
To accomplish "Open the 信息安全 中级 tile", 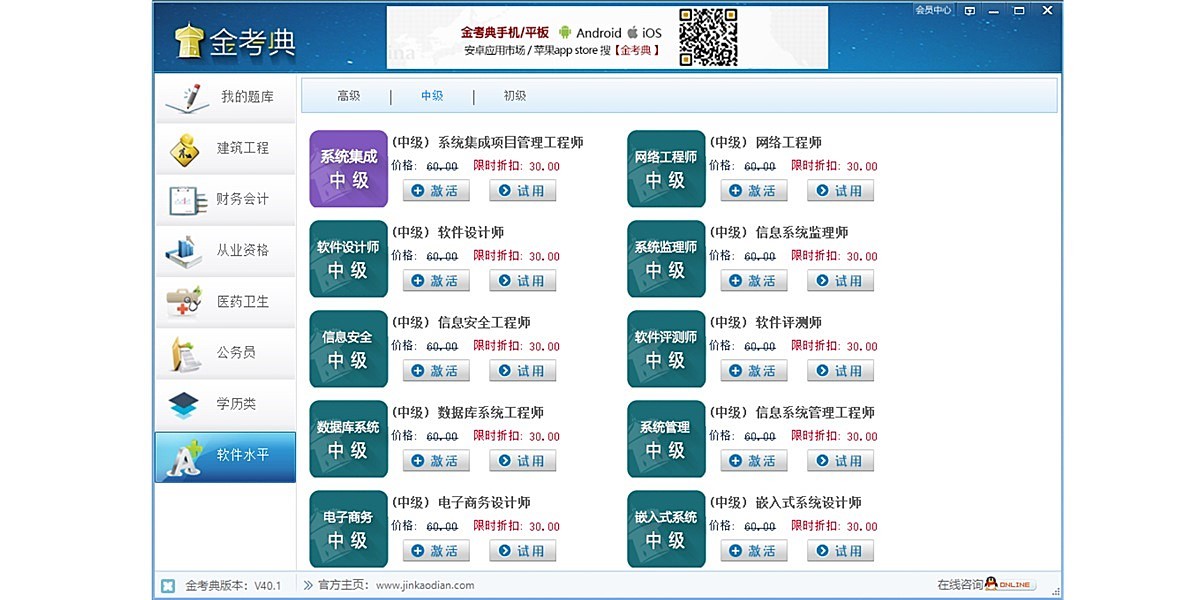I will [348, 349].
